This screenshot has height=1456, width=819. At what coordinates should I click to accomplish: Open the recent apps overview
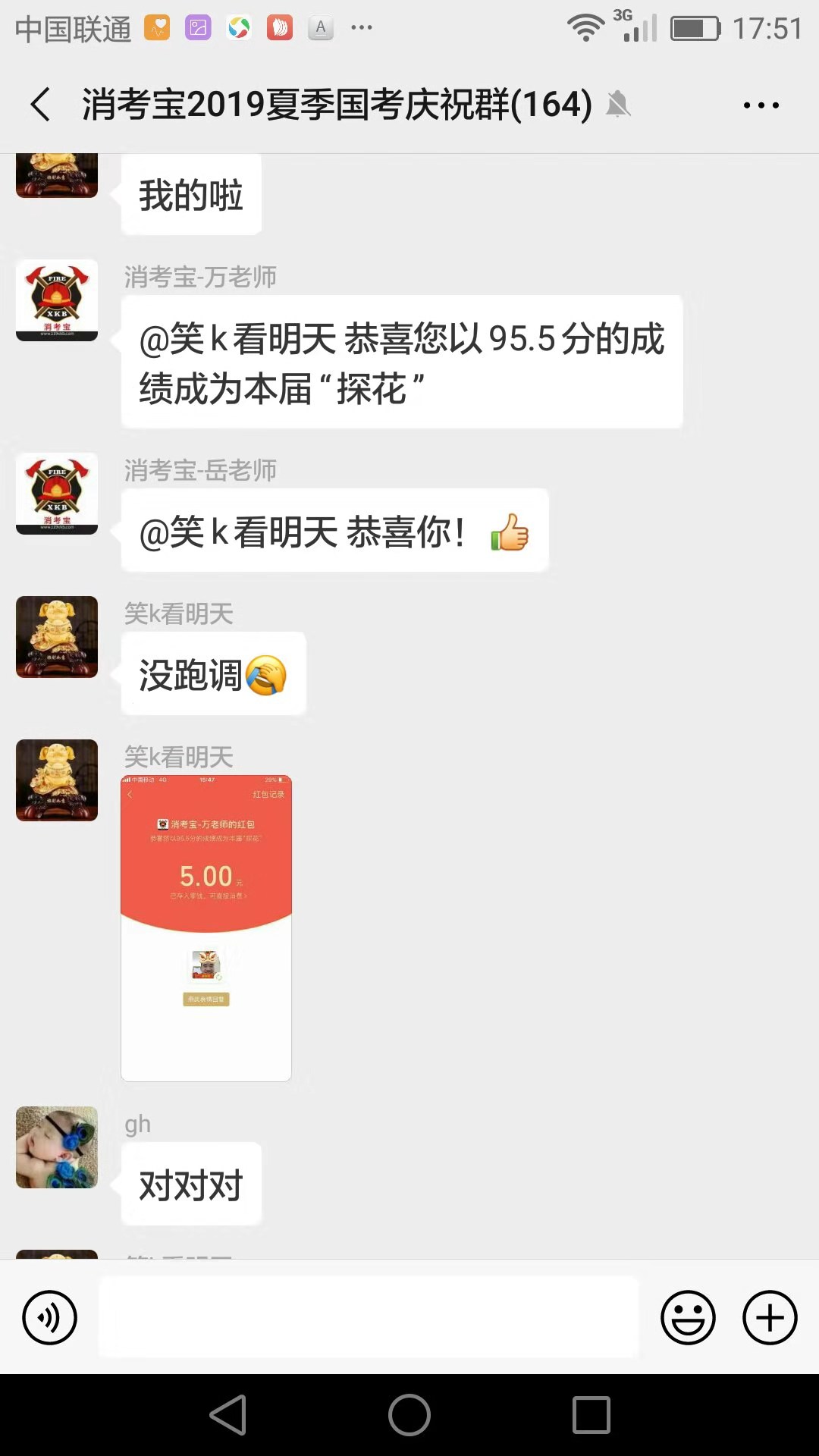click(x=591, y=1415)
